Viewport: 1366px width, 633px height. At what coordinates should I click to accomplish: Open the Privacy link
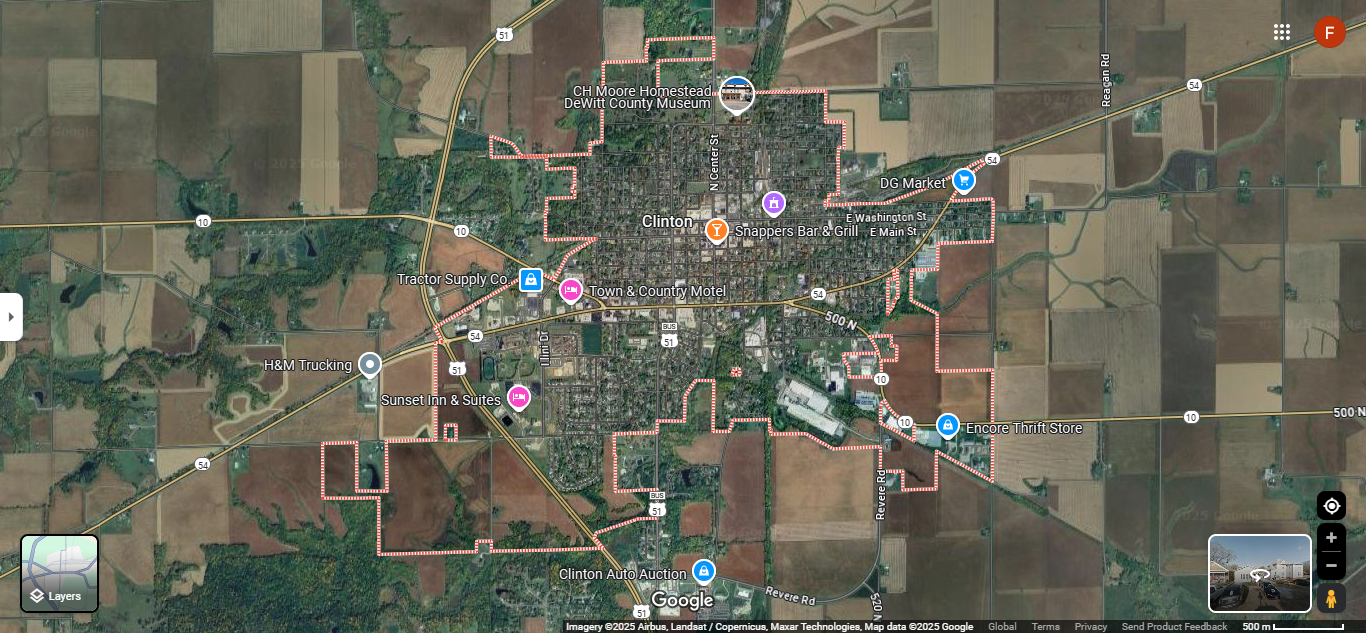(1091, 627)
